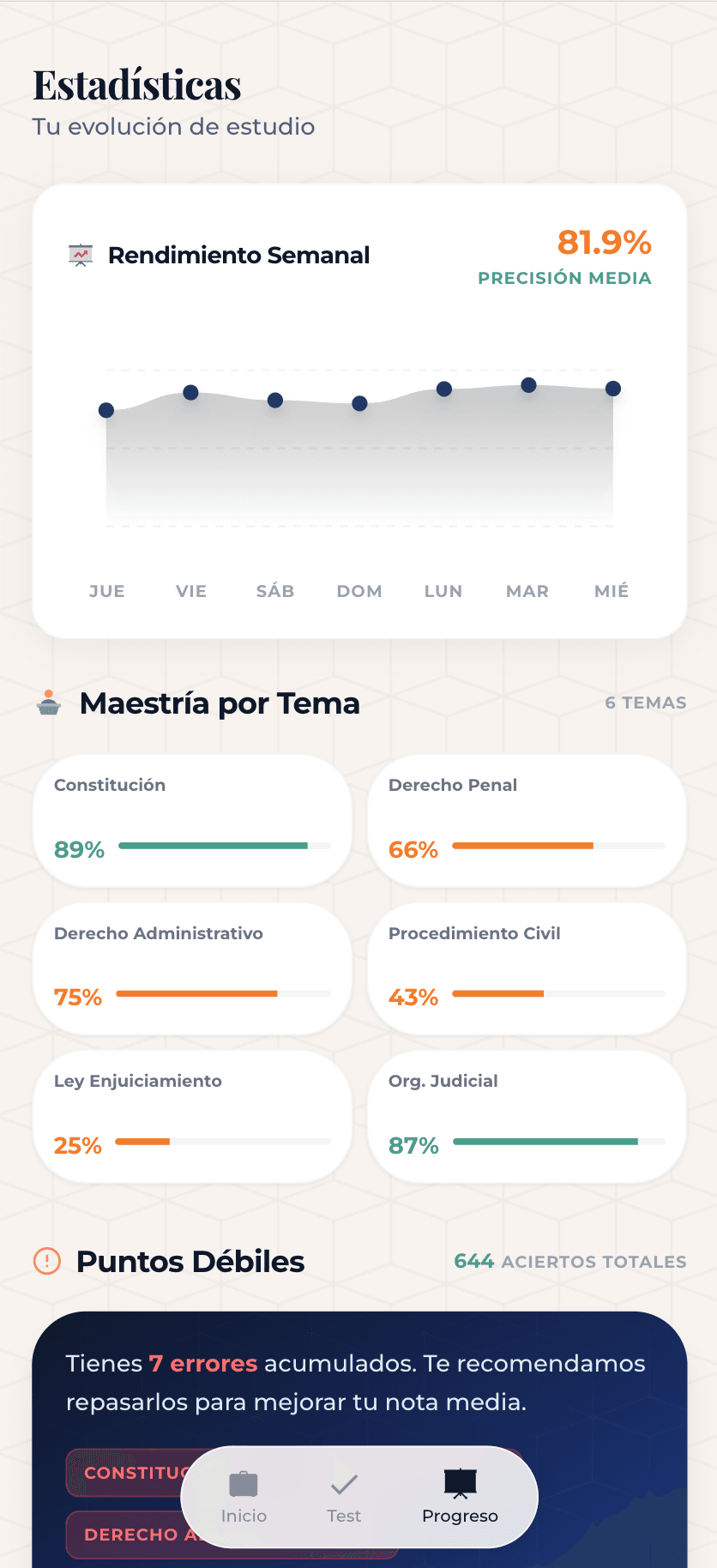Select the Inicio briefcase icon
Viewport: 717px width, 1568px height.
click(243, 1484)
